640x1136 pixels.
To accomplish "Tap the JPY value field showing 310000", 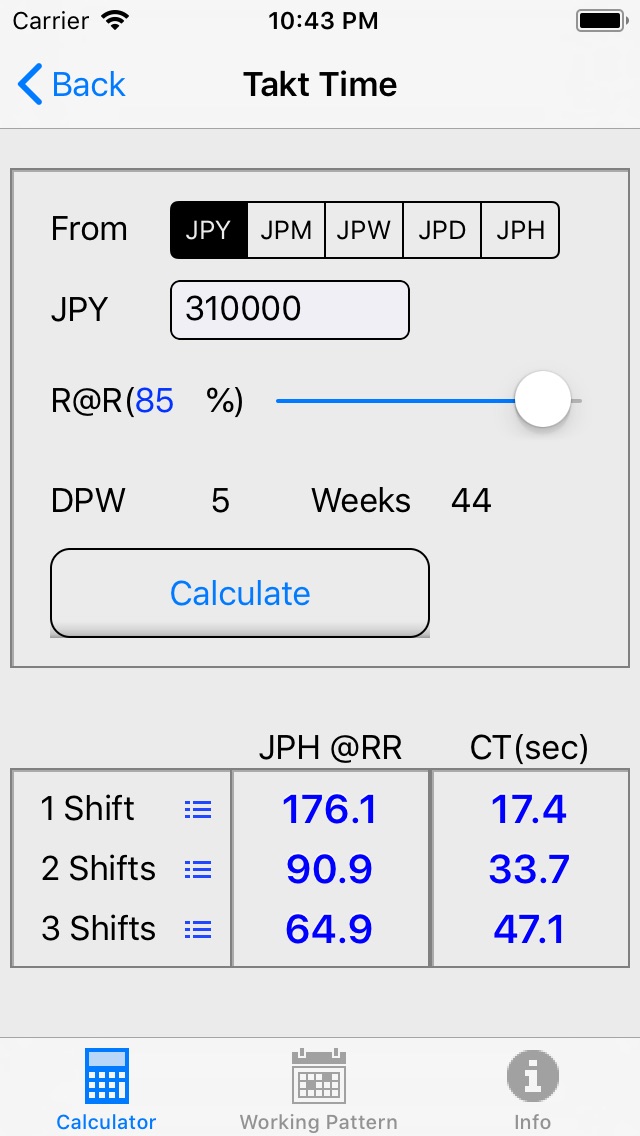I will (290, 310).
